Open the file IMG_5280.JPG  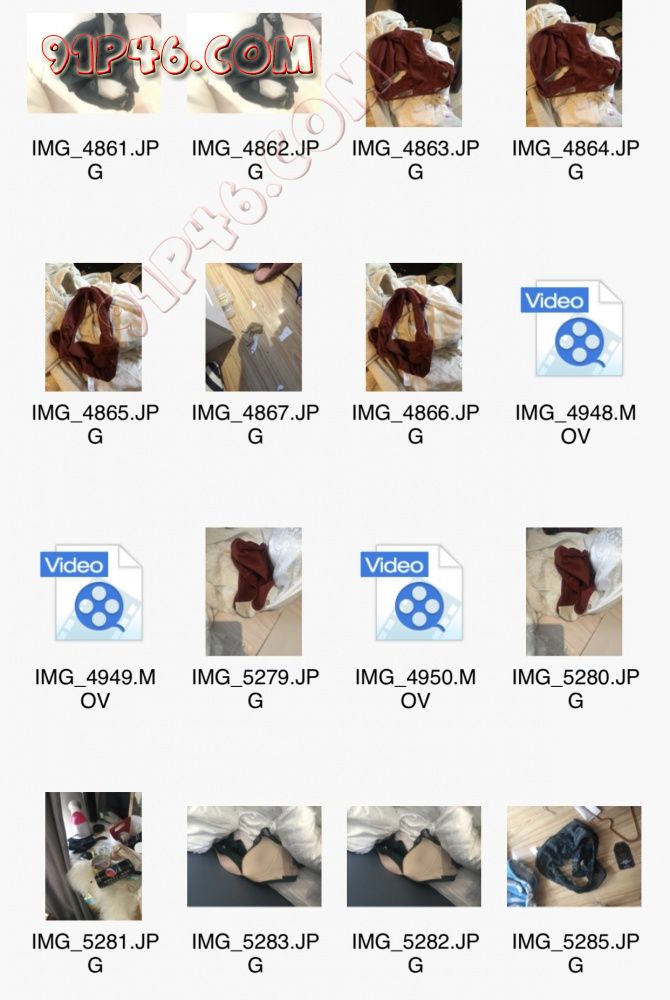(x=574, y=592)
